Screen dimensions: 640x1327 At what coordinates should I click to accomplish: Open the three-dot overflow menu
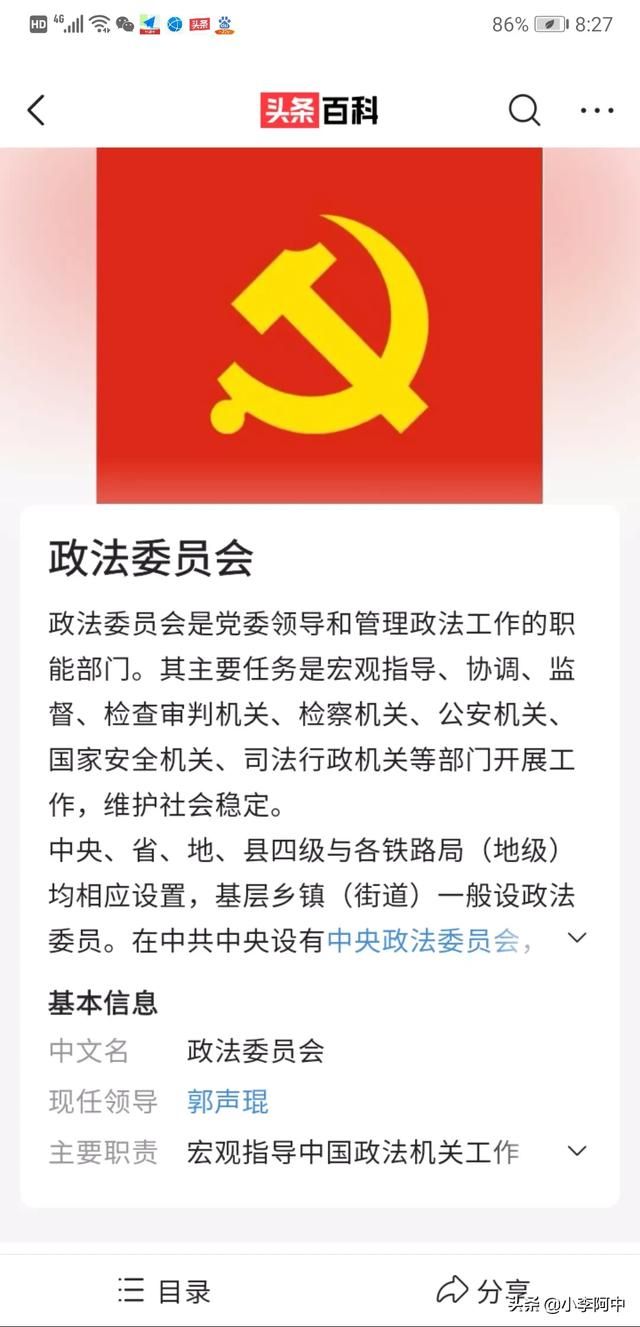point(597,111)
